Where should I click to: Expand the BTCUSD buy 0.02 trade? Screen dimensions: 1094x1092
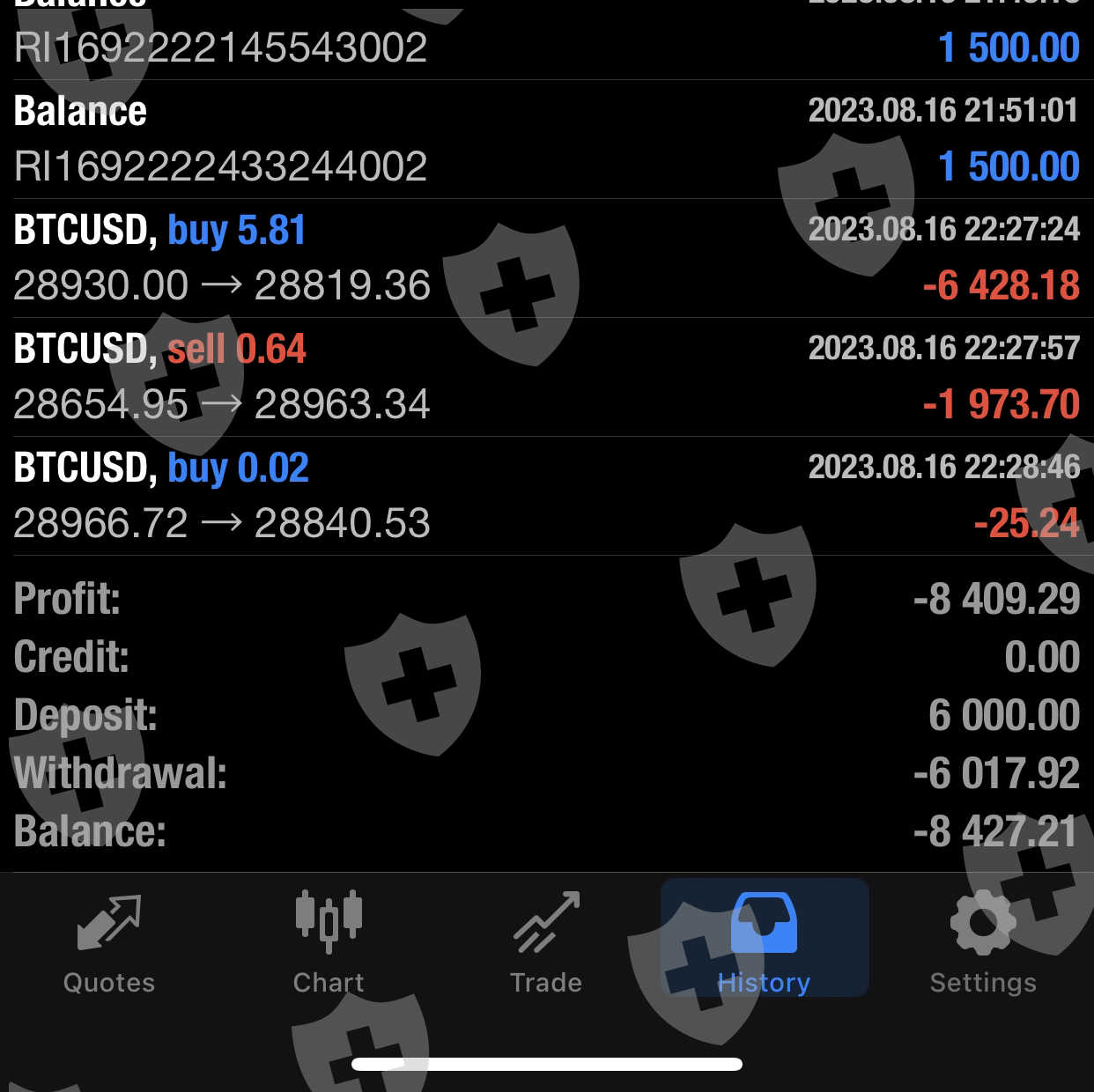click(x=546, y=496)
